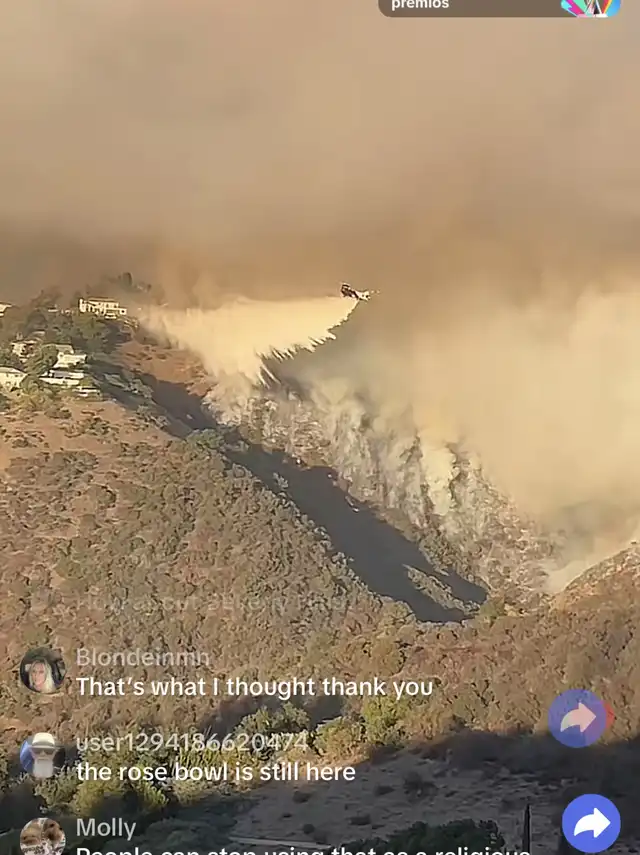Open Blondeinmn's profile avatar
Image resolution: width=640 pixels, height=855 pixels.
[x=42, y=670]
